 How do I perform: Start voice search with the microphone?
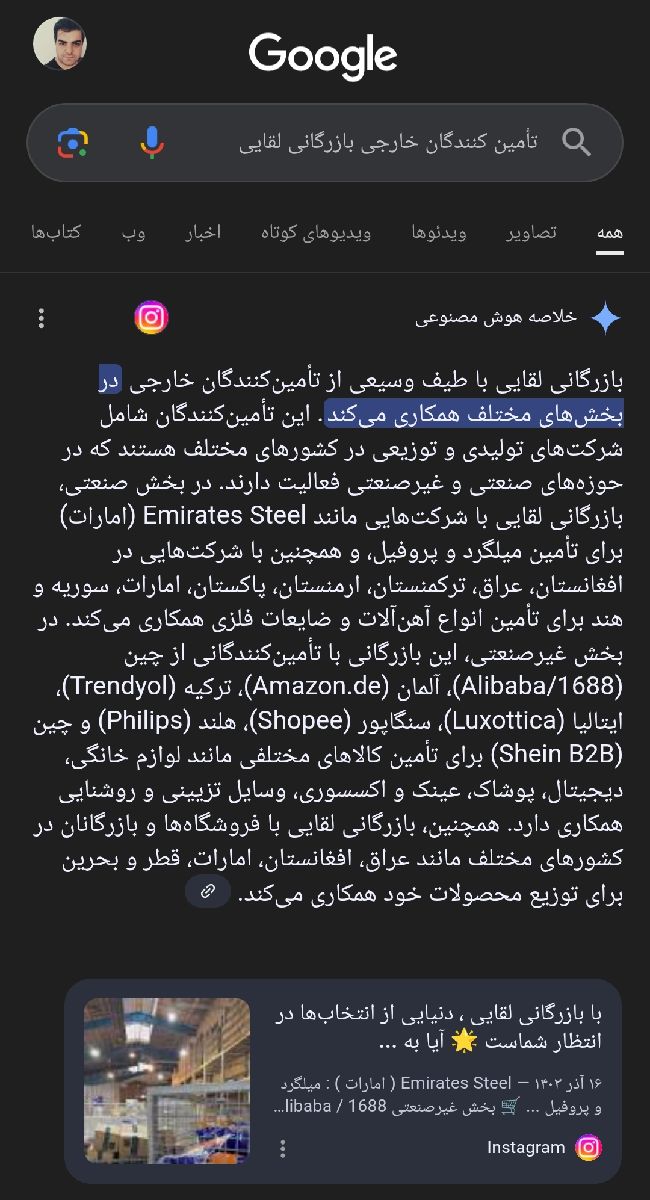point(152,143)
